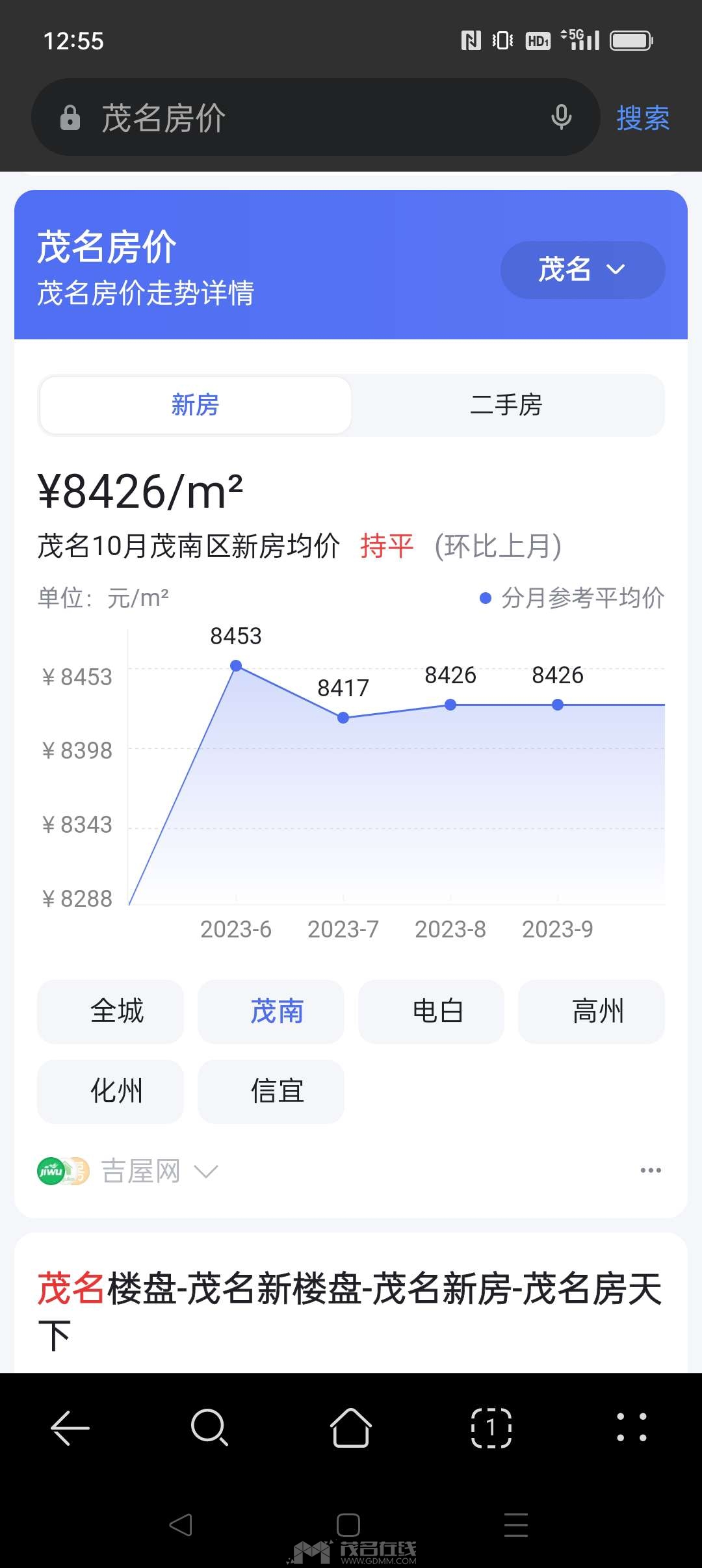Open the browser tabs switcher
702x1568 pixels.
click(491, 1428)
